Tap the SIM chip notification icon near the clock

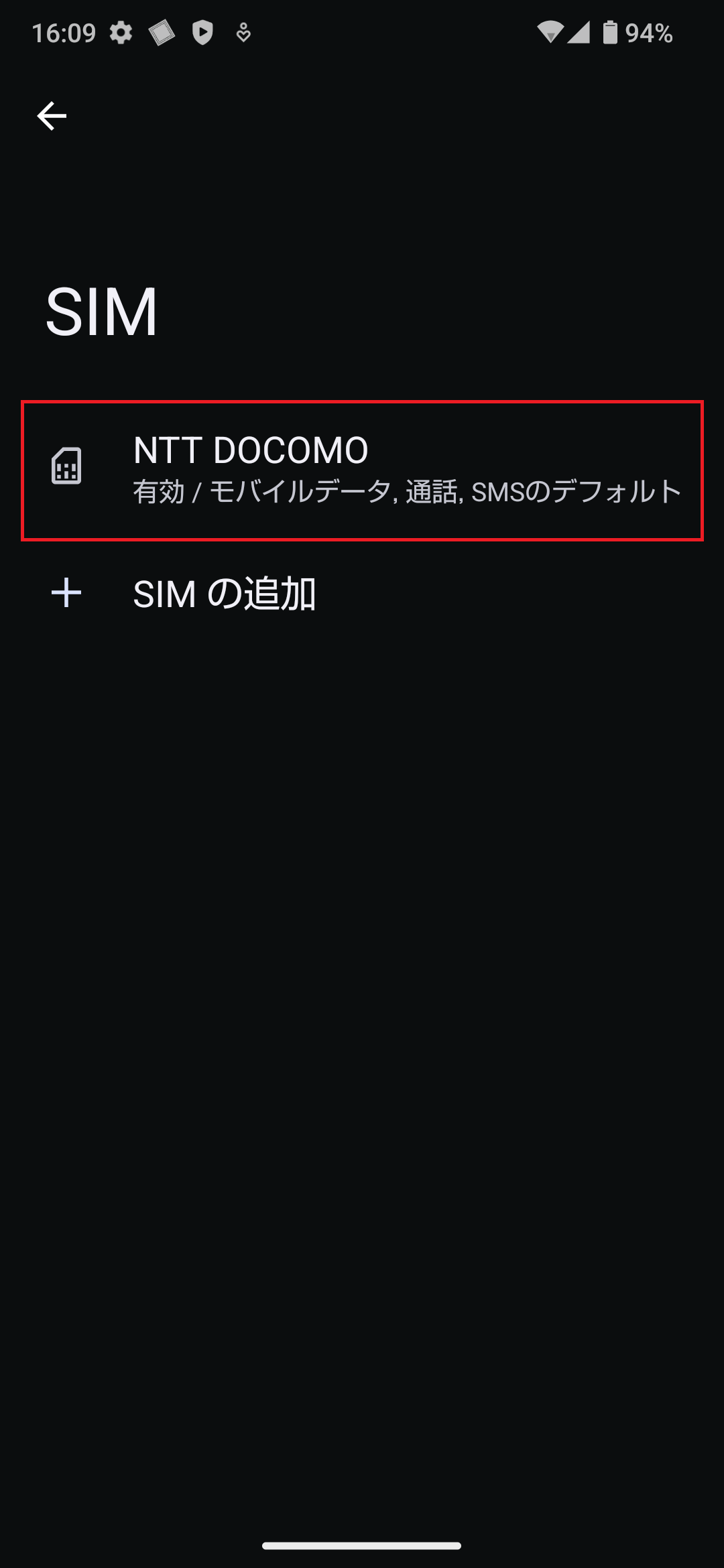pos(161,32)
